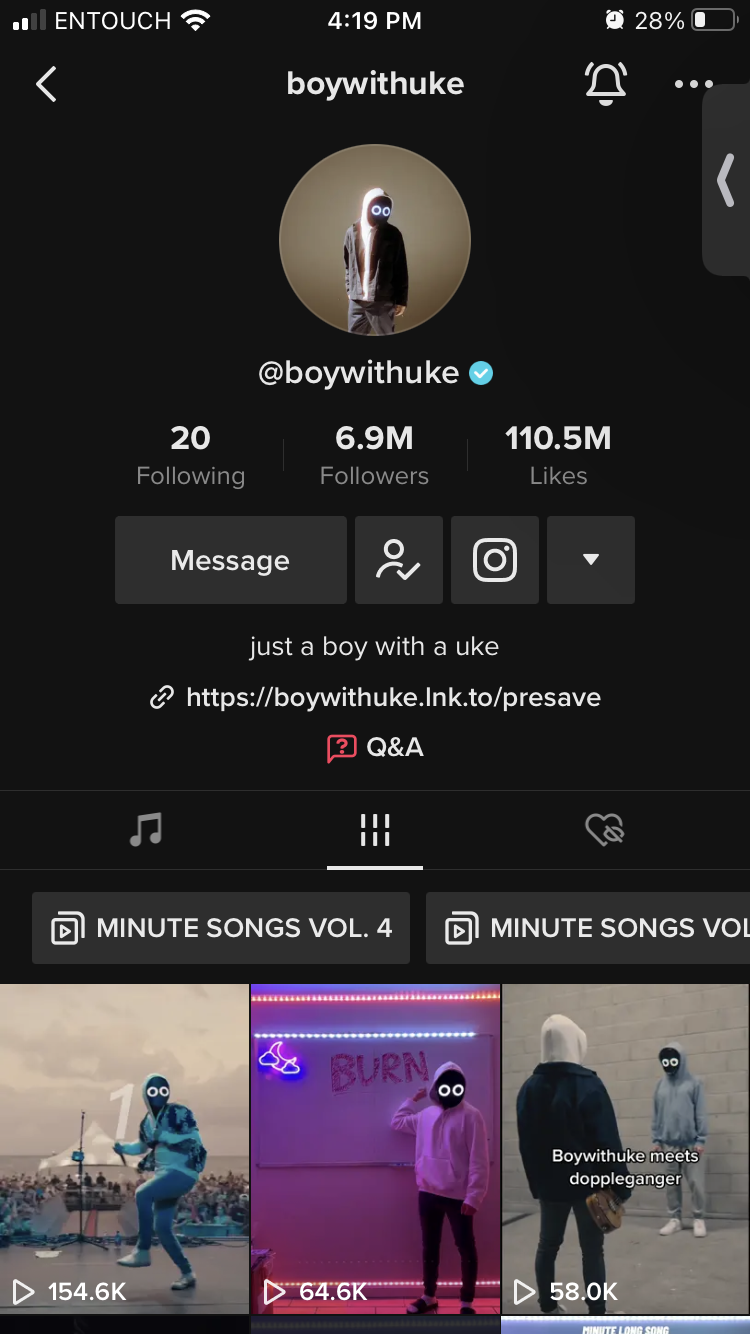Tap the following status person icon

398,560
